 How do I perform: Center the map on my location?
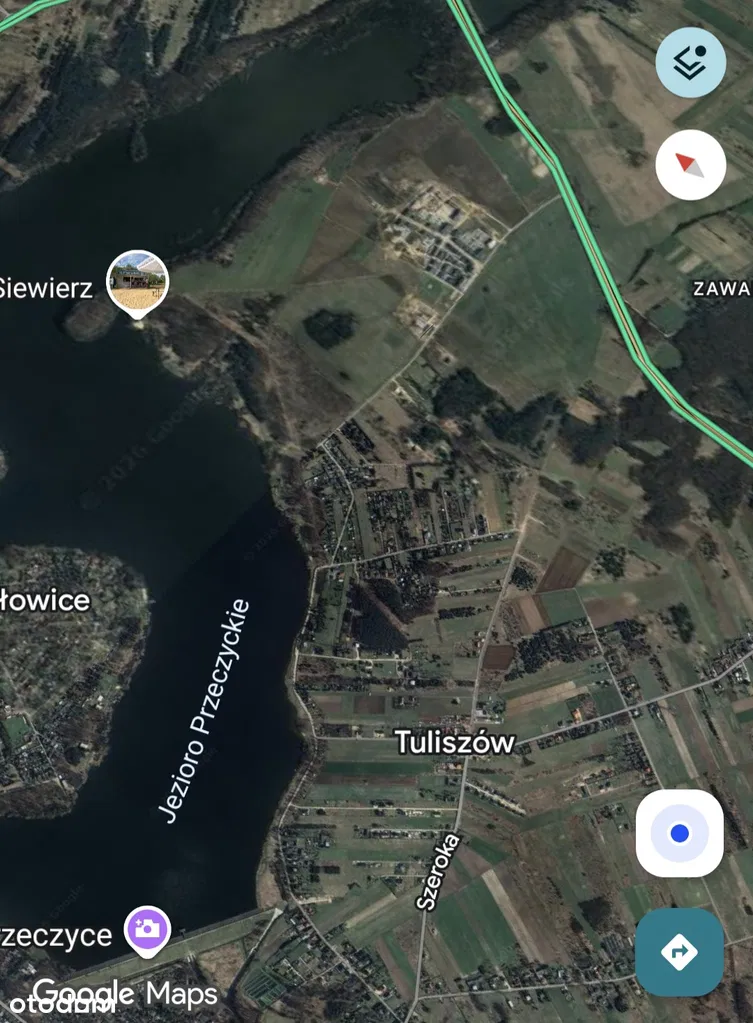pos(679,833)
